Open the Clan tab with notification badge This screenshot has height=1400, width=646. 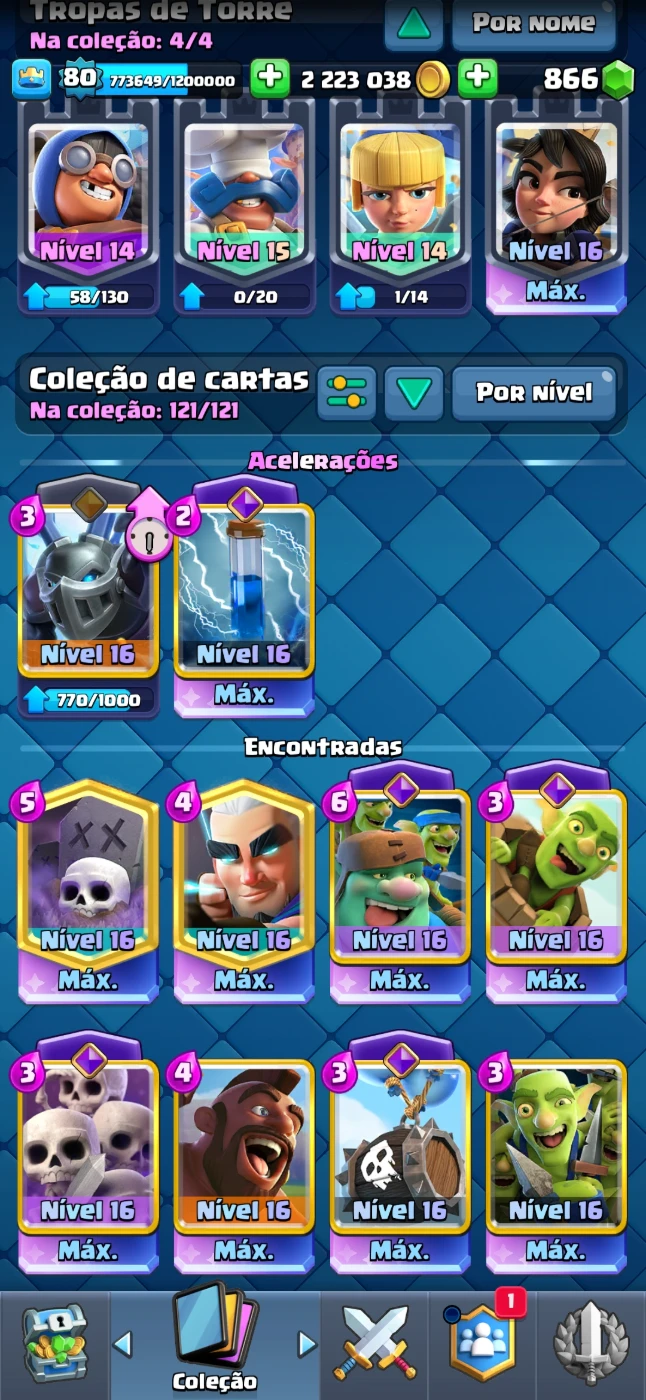(x=483, y=1341)
